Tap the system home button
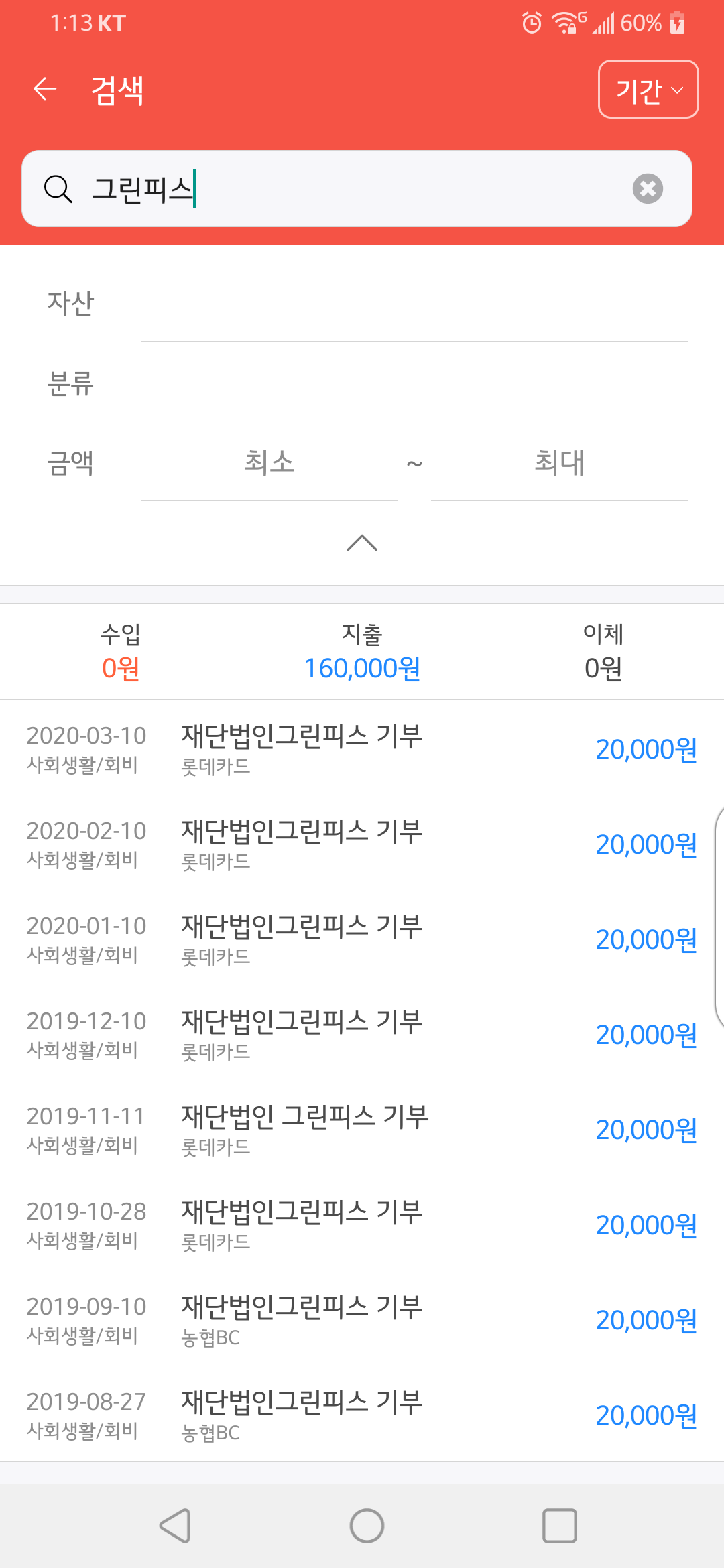724x1568 pixels. pyautogui.click(x=367, y=1526)
